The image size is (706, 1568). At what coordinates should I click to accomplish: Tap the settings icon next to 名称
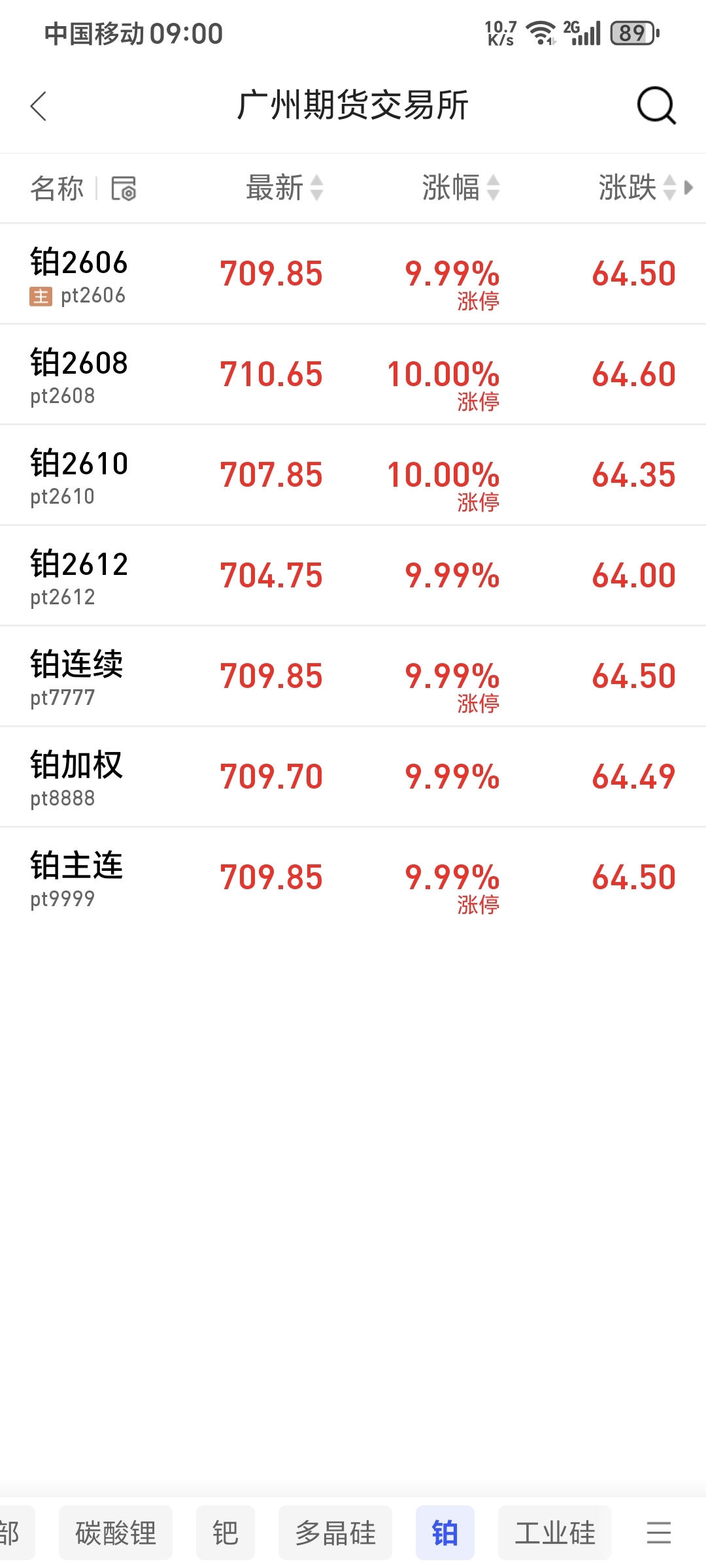coord(124,189)
